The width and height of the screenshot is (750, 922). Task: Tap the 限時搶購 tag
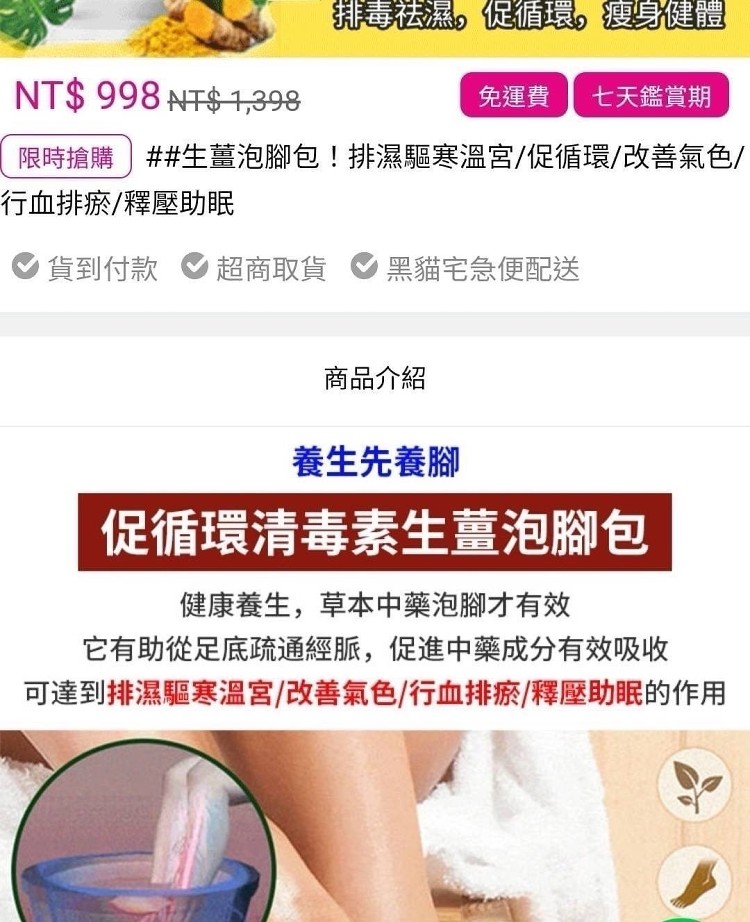click(x=66, y=157)
